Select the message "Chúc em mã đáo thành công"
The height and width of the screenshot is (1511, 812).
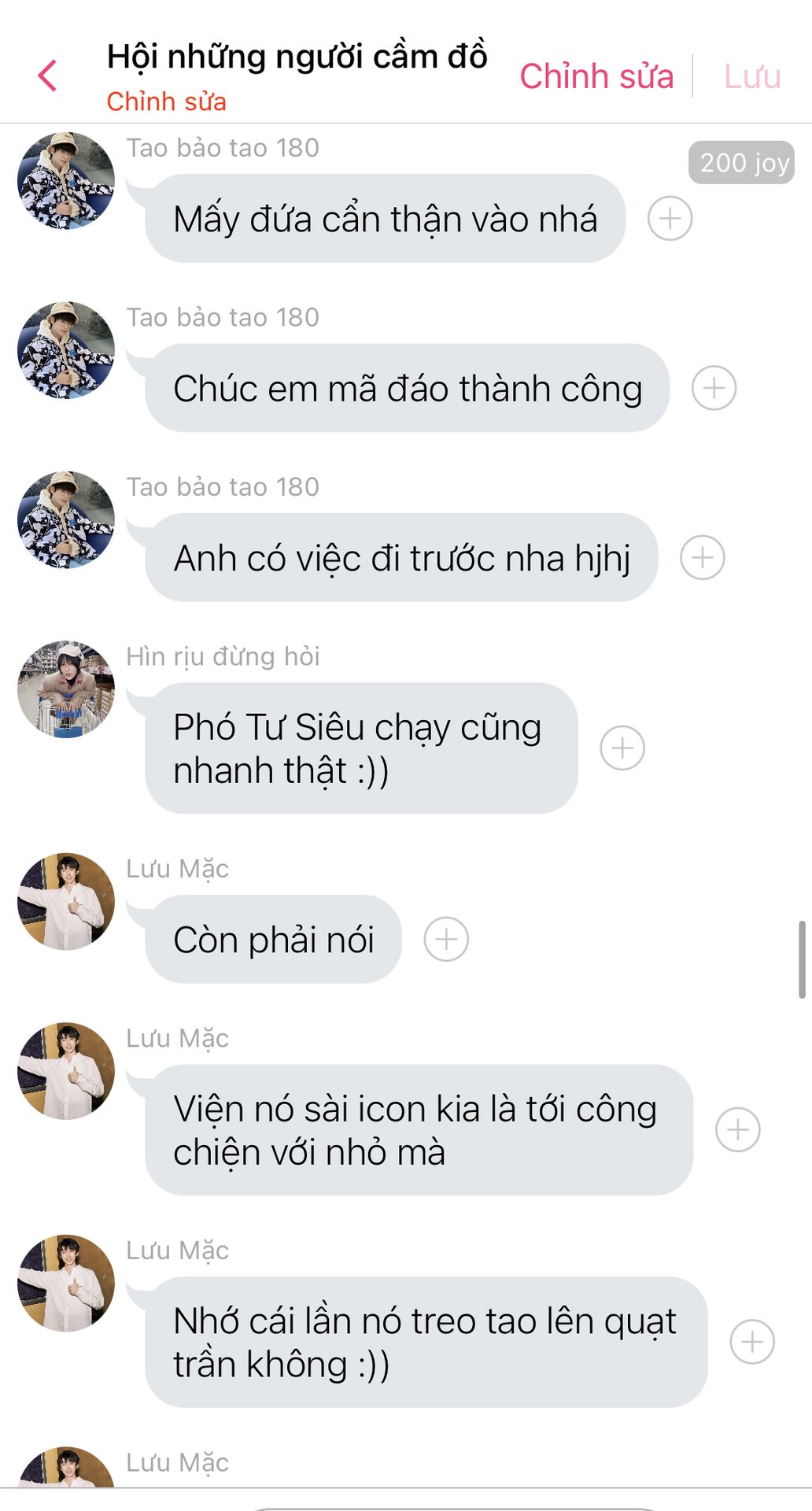click(407, 389)
